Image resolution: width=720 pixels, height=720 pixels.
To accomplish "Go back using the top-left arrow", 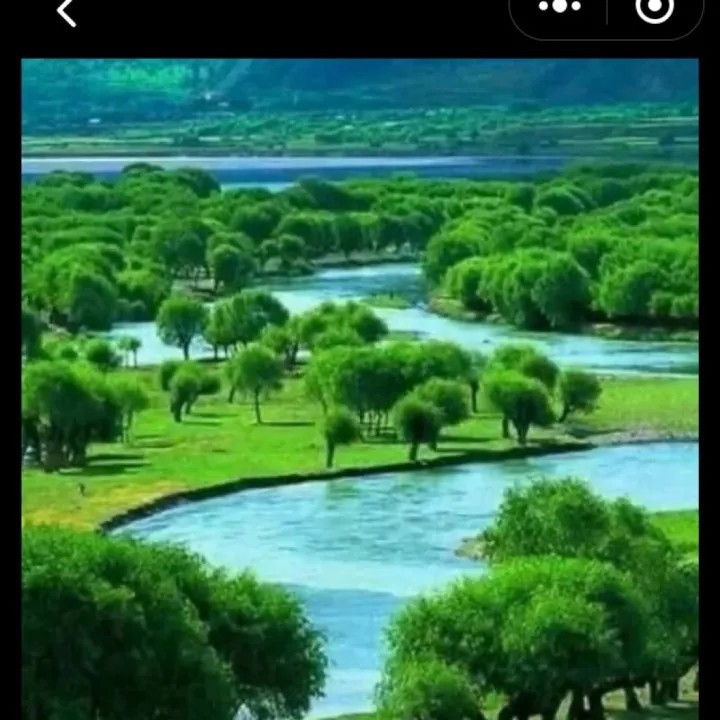I will [x=66, y=11].
